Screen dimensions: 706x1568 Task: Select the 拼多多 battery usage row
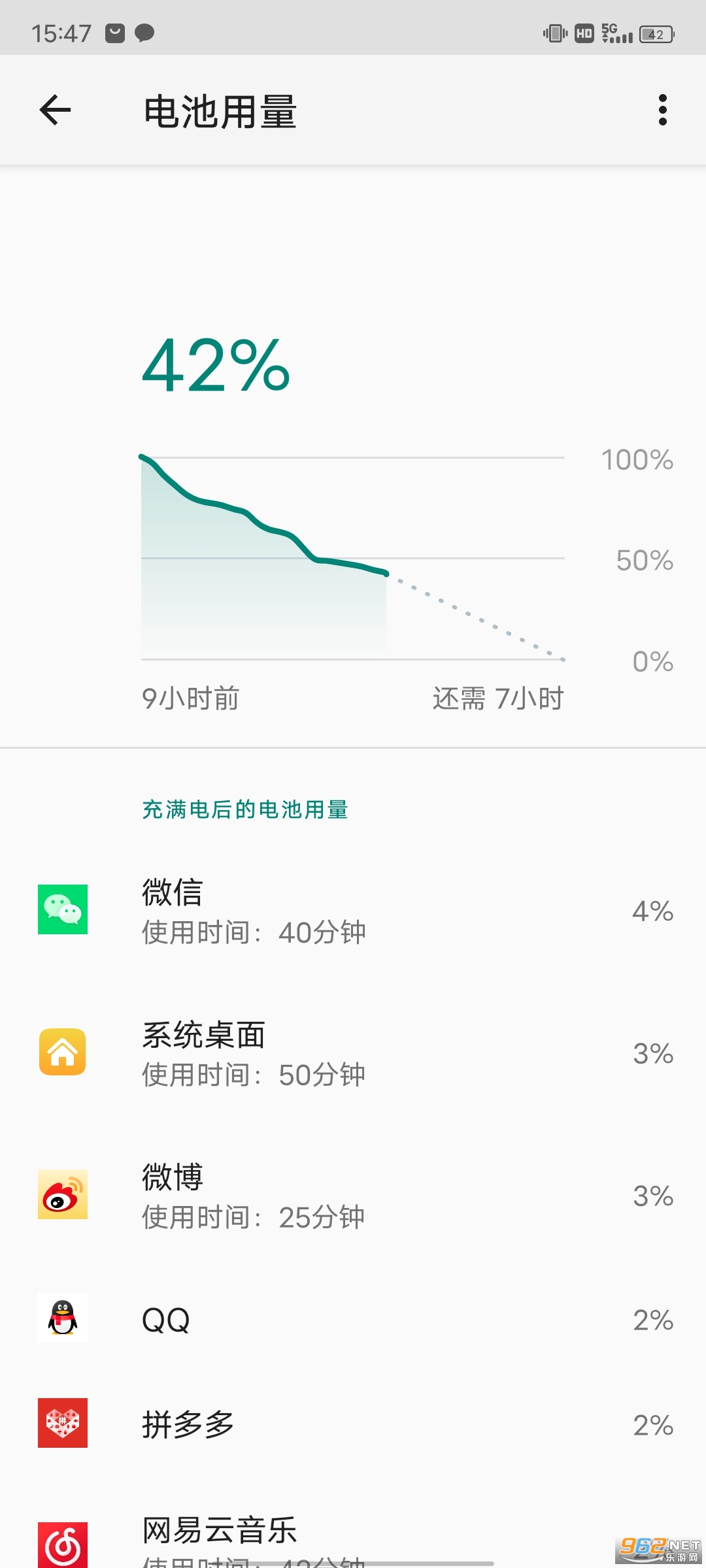(353, 1424)
